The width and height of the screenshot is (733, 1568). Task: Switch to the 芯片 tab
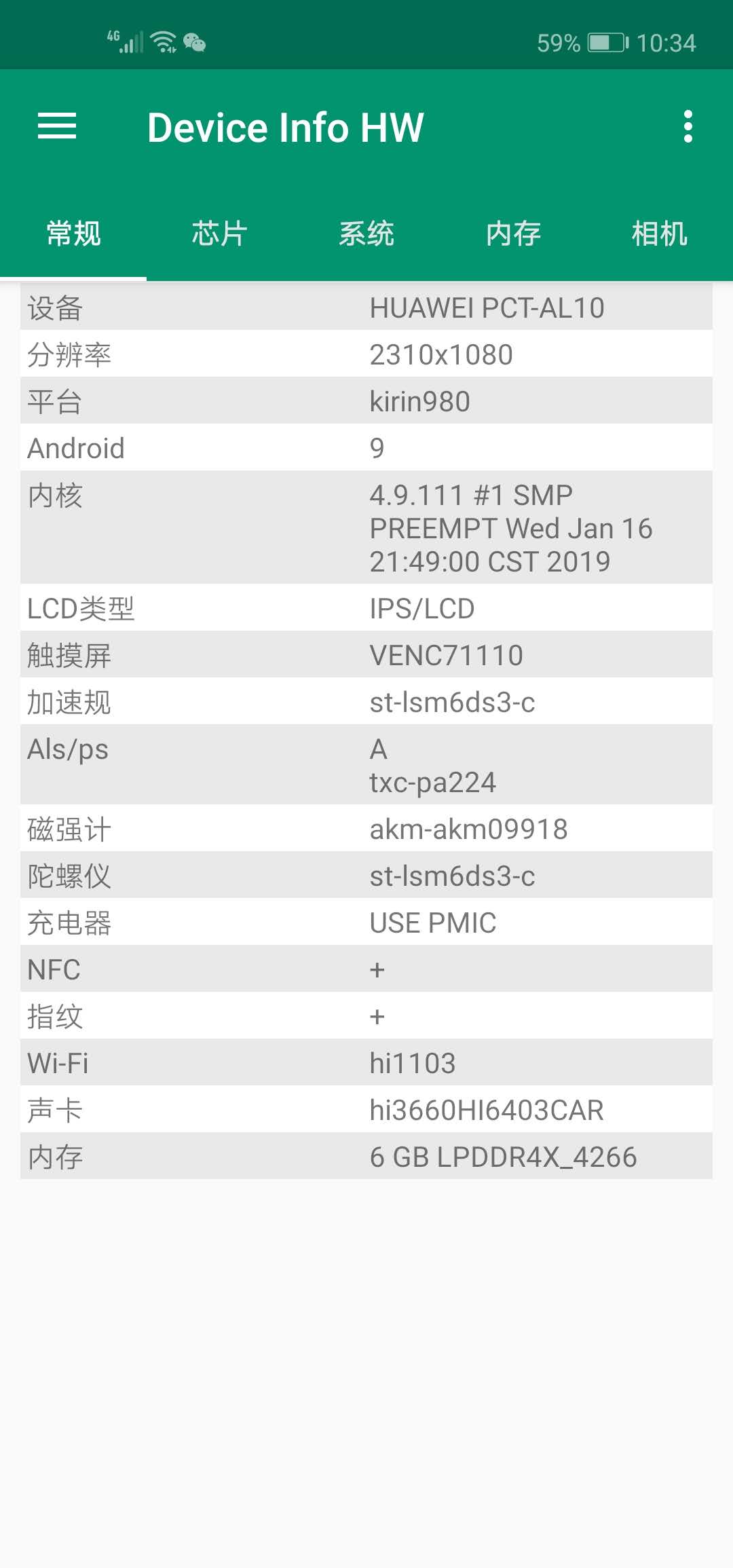220,234
